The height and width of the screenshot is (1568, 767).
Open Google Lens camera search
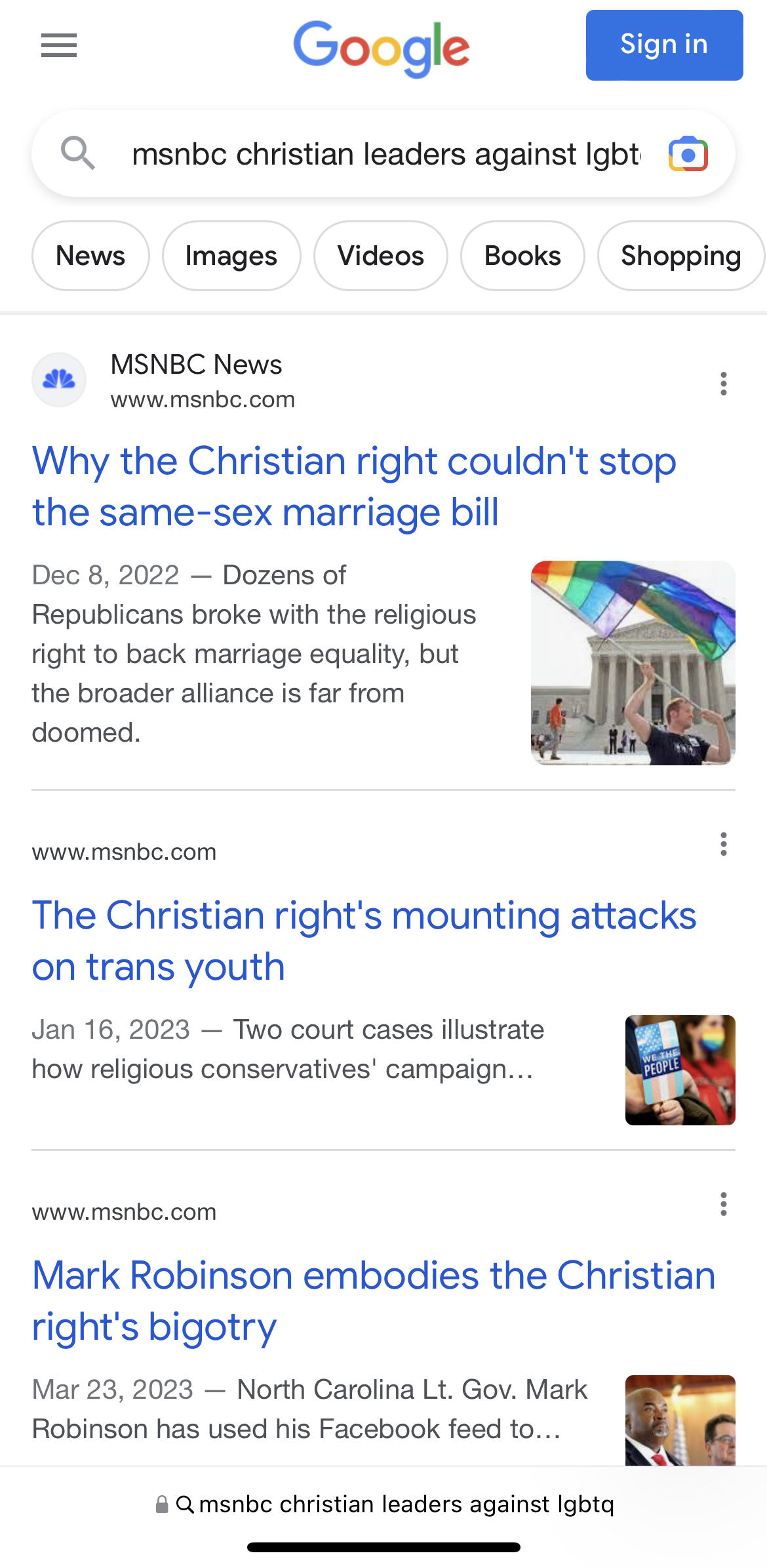coord(688,155)
